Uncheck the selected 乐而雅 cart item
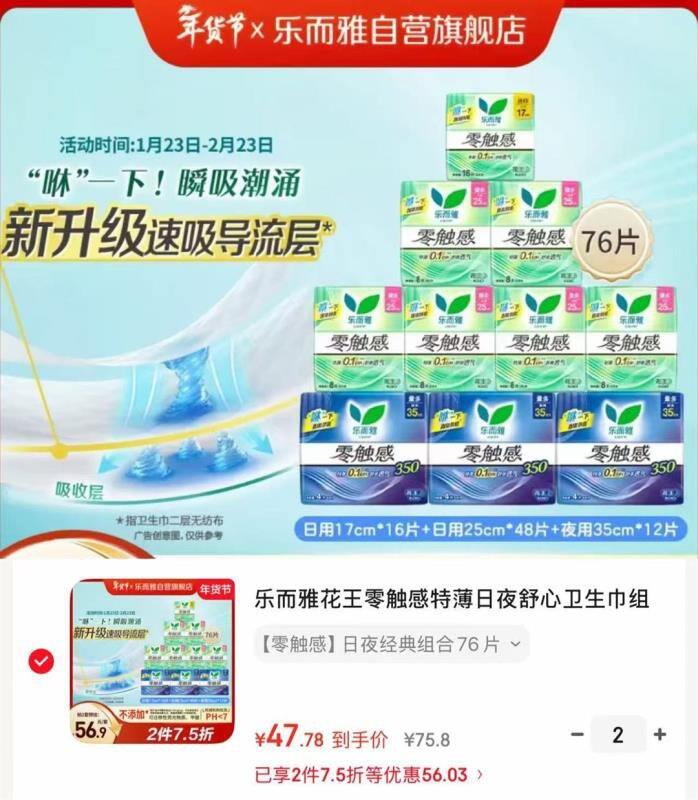Image resolution: width=698 pixels, height=800 pixels. pyautogui.click(x=41, y=661)
